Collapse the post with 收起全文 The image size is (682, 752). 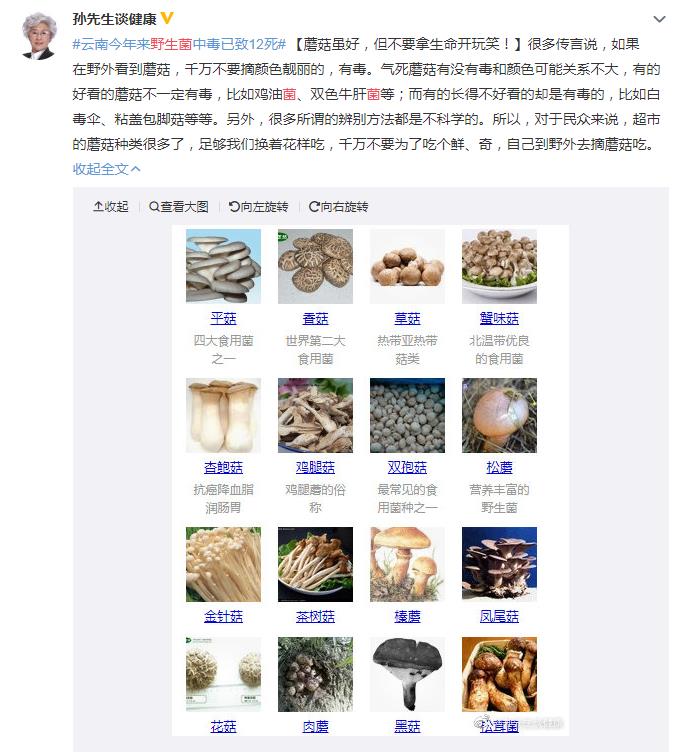point(106,169)
